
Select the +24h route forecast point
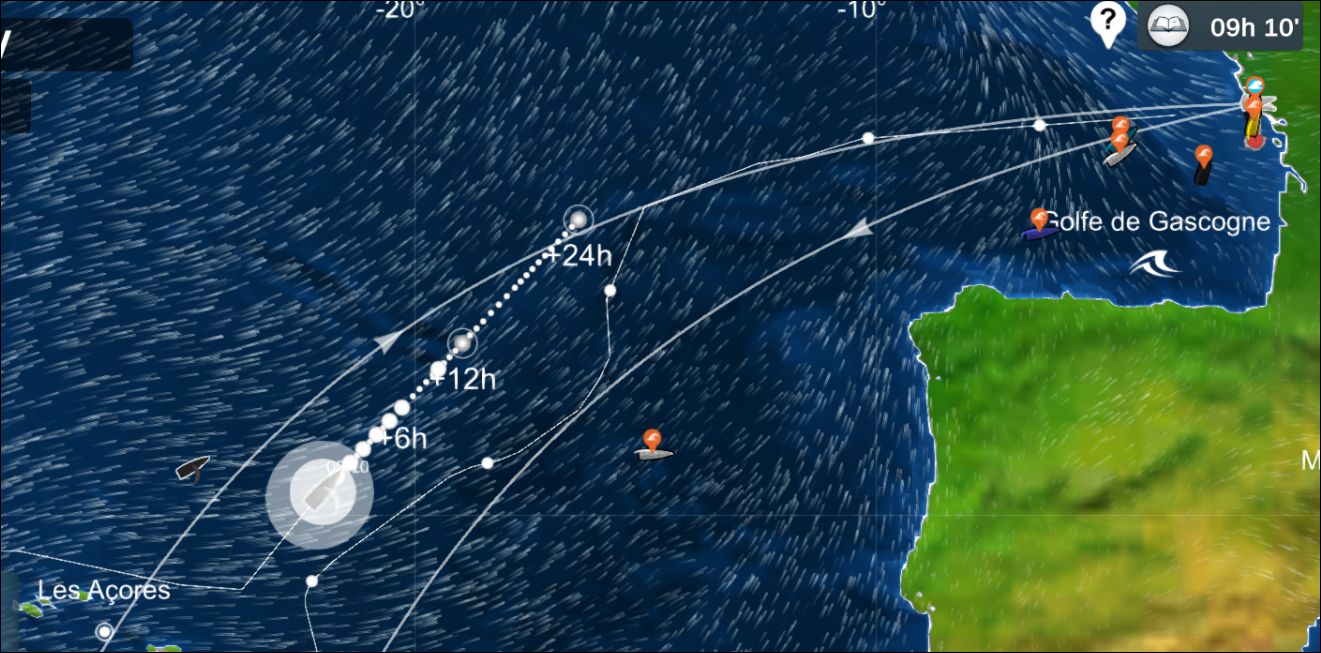(x=578, y=219)
